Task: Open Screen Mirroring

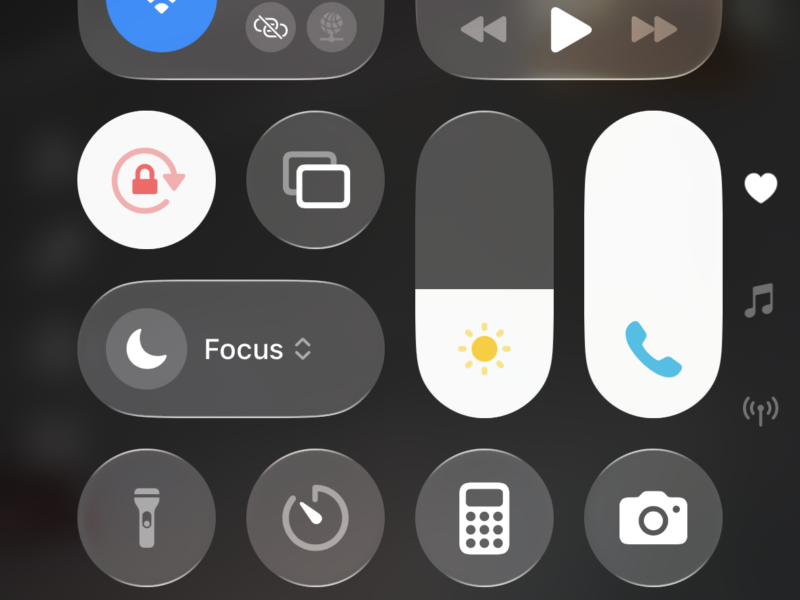Action: [315, 180]
